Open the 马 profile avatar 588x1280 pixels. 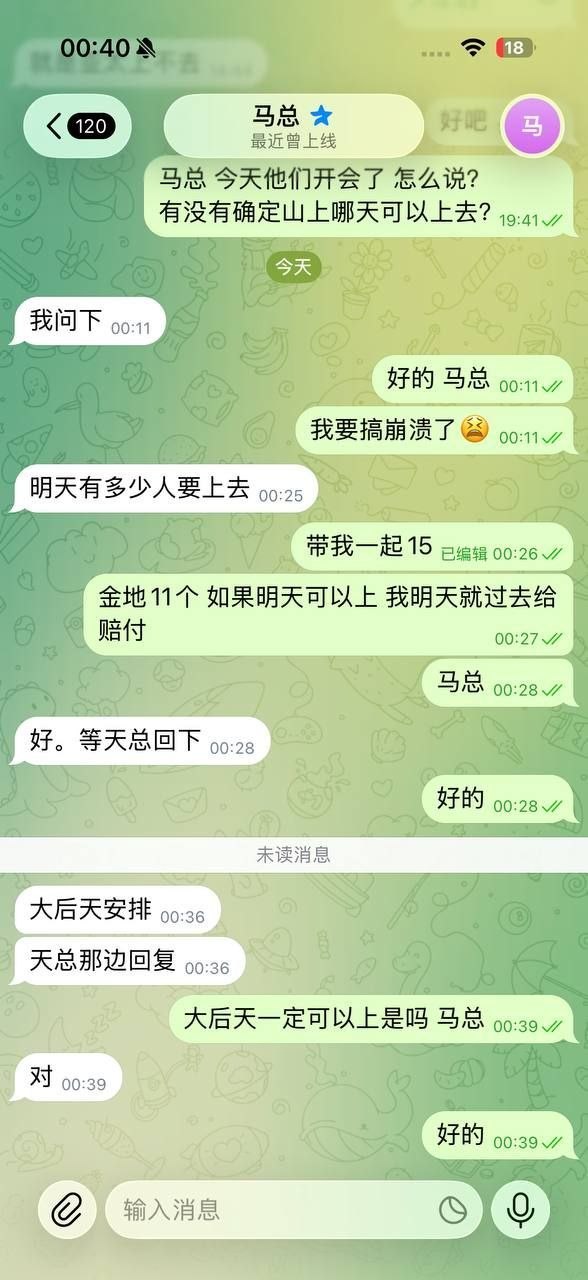pyautogui.click(x=532, y=127)
